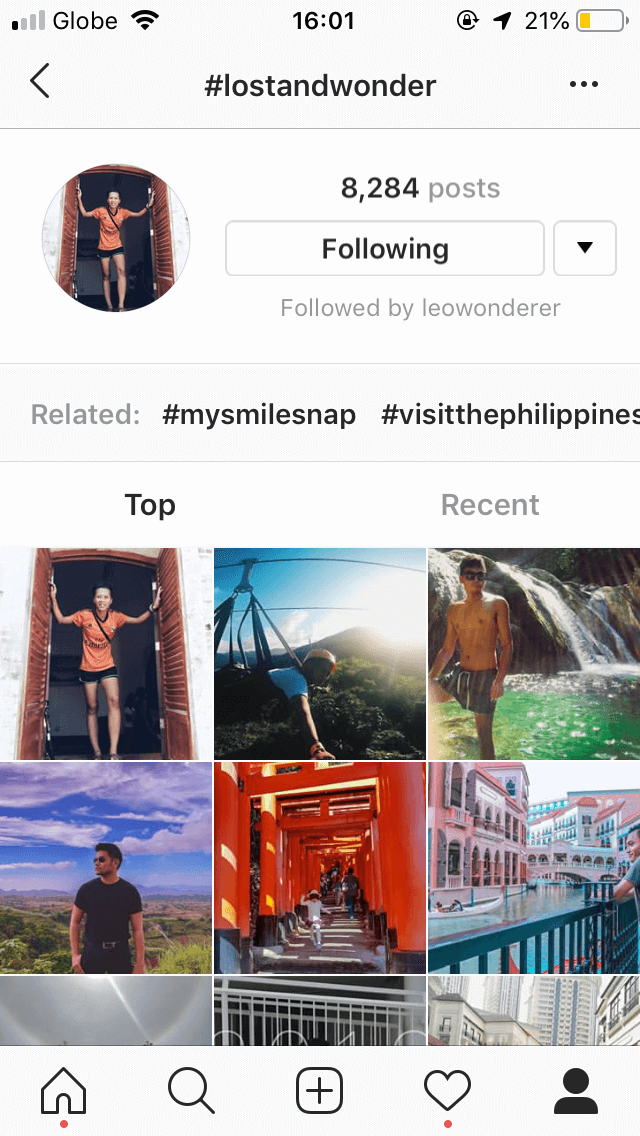The width and height of the screenshot is (640, 1136).
Task: Open your Profile tab
Action: click(x=575, y=1090)
